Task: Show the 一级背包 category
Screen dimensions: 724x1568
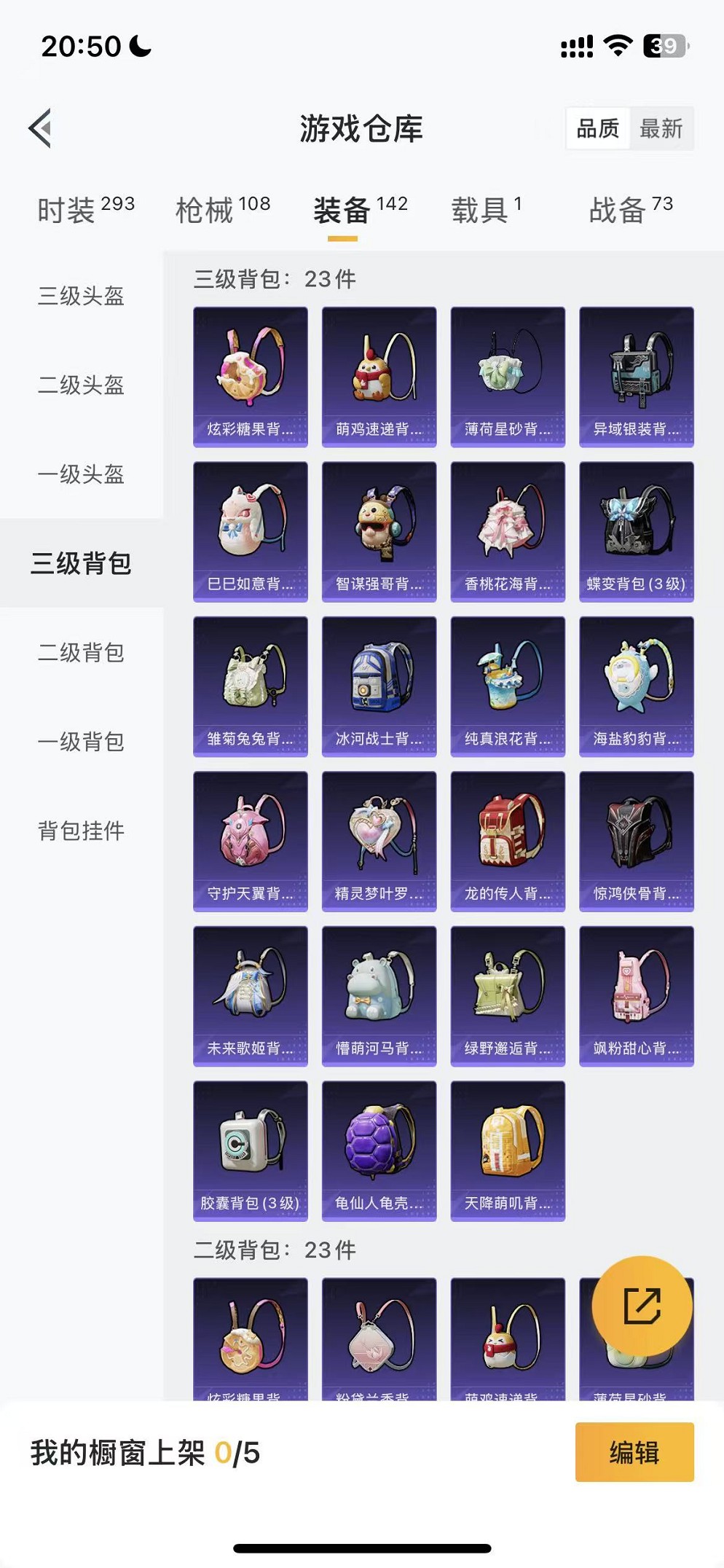Action: [81, 742]
